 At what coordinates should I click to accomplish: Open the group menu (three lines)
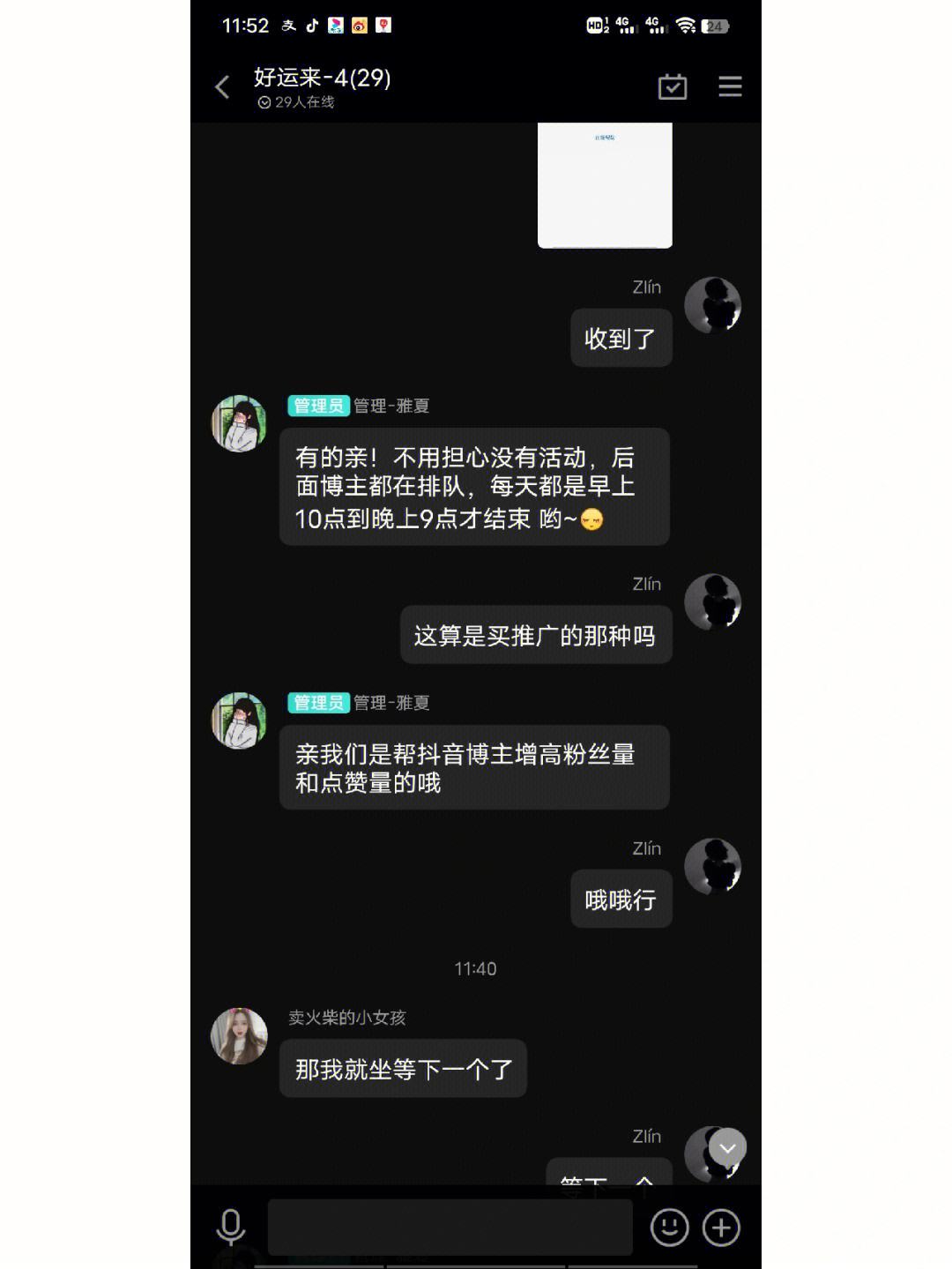730,87
